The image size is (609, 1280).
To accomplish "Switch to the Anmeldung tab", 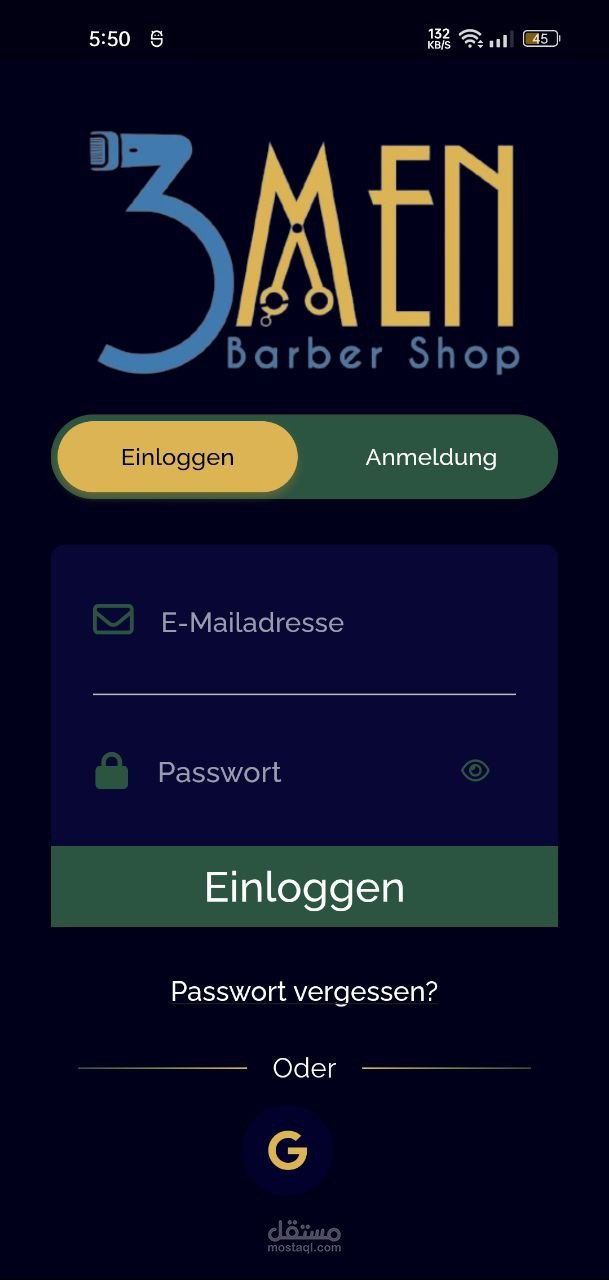I will click(431, 457).
